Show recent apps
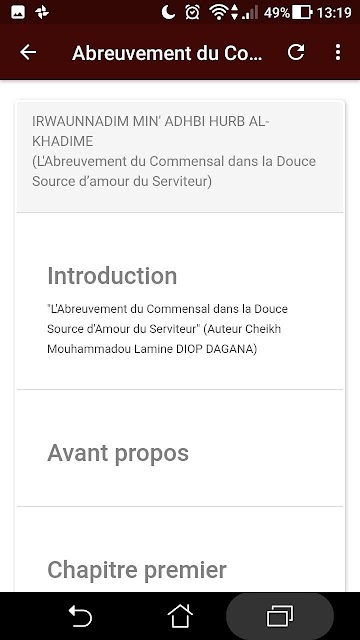This screenshot has width=360, height=640. (x=280, y=616)
